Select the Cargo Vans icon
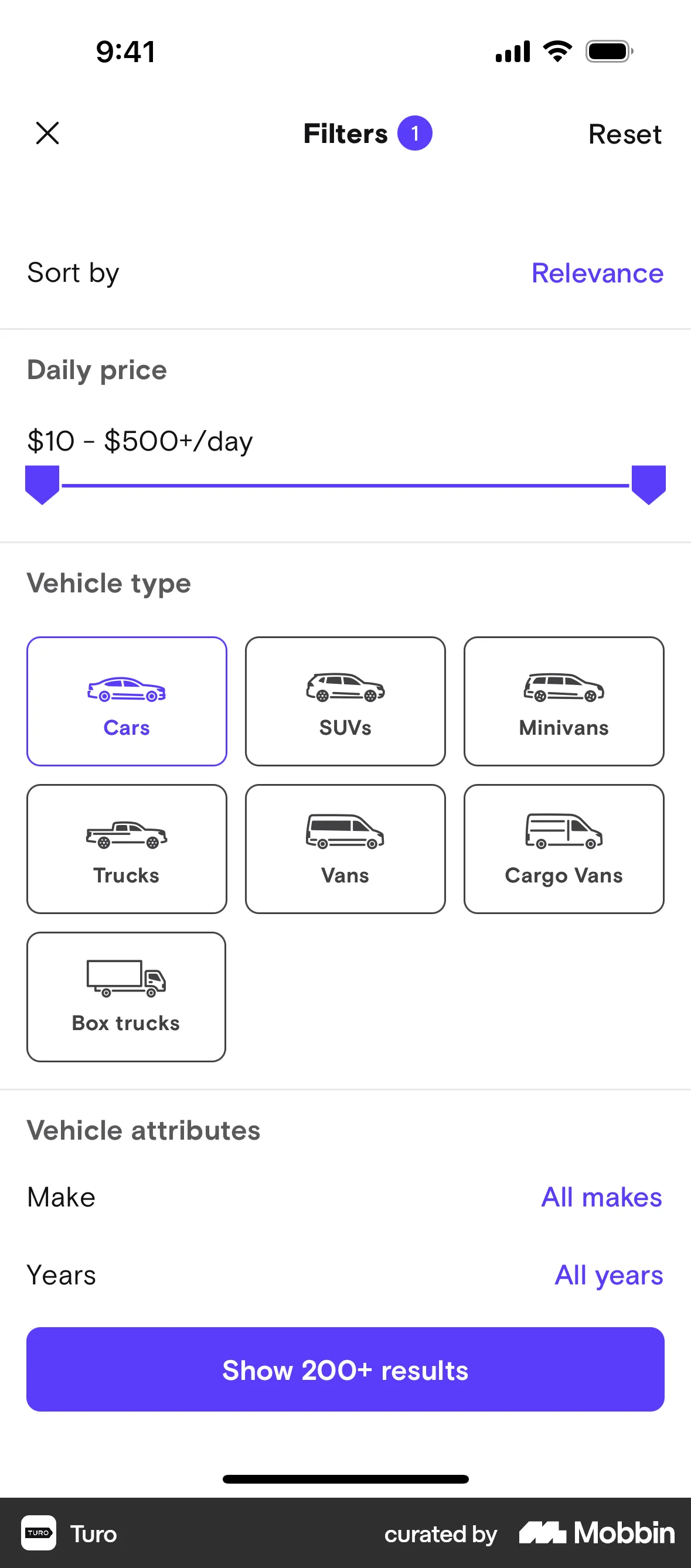 tap(563, 840)
